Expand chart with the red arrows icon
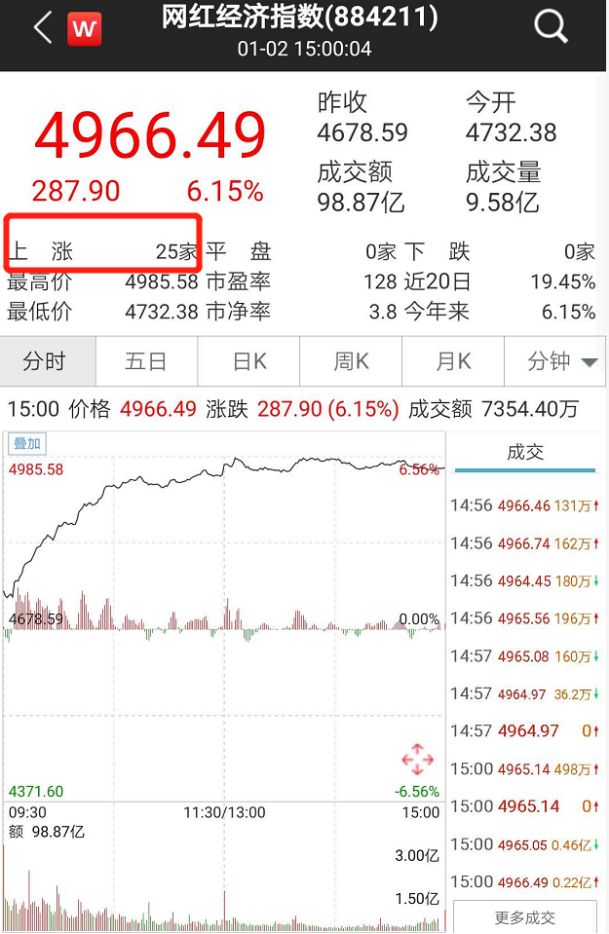 (417, 759)
